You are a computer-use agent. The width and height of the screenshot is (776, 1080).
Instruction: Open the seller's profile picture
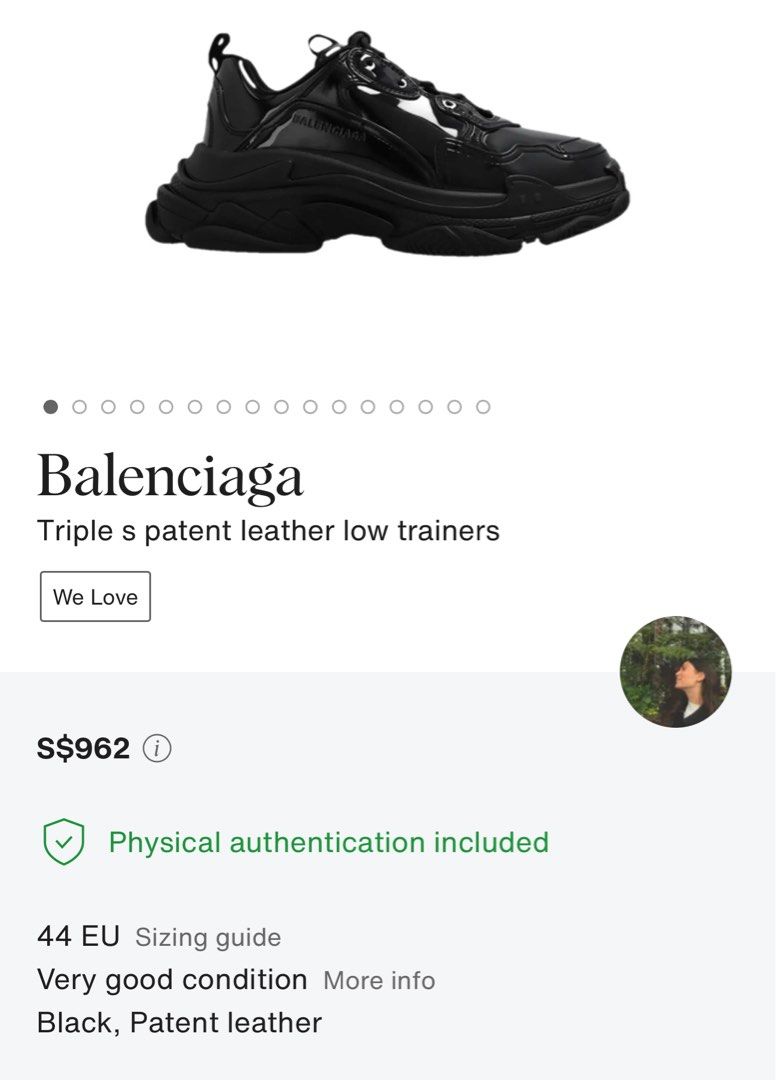[x=675, y=670]
